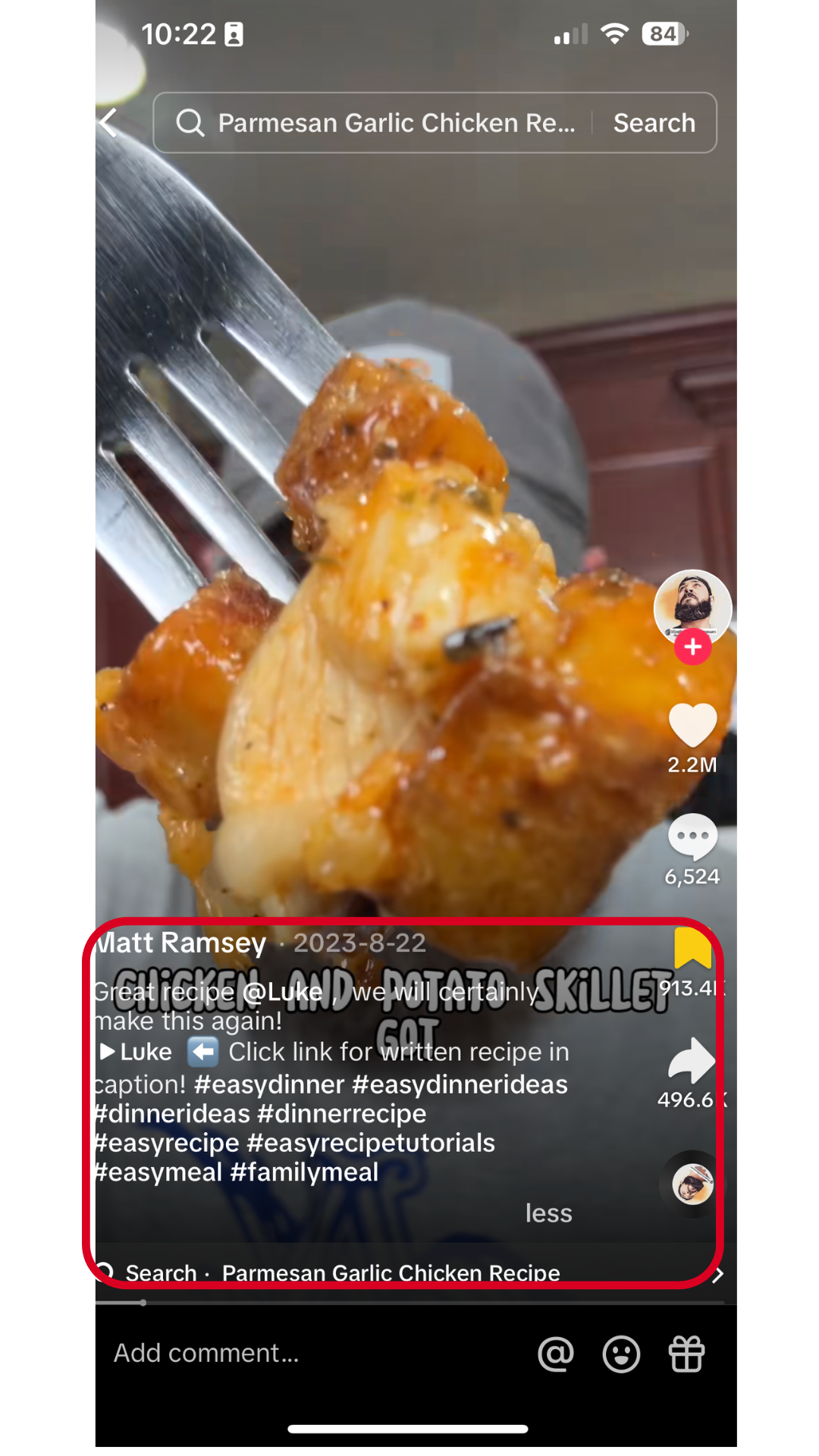Go back using the top-left arrow
Screen dimensions: 819x1456
point(111,122)
